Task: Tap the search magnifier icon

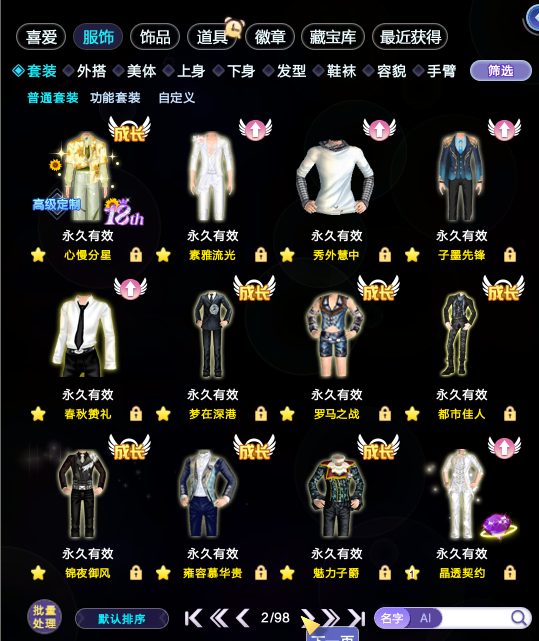Action: pyautogui.click(x=519, y=618)
